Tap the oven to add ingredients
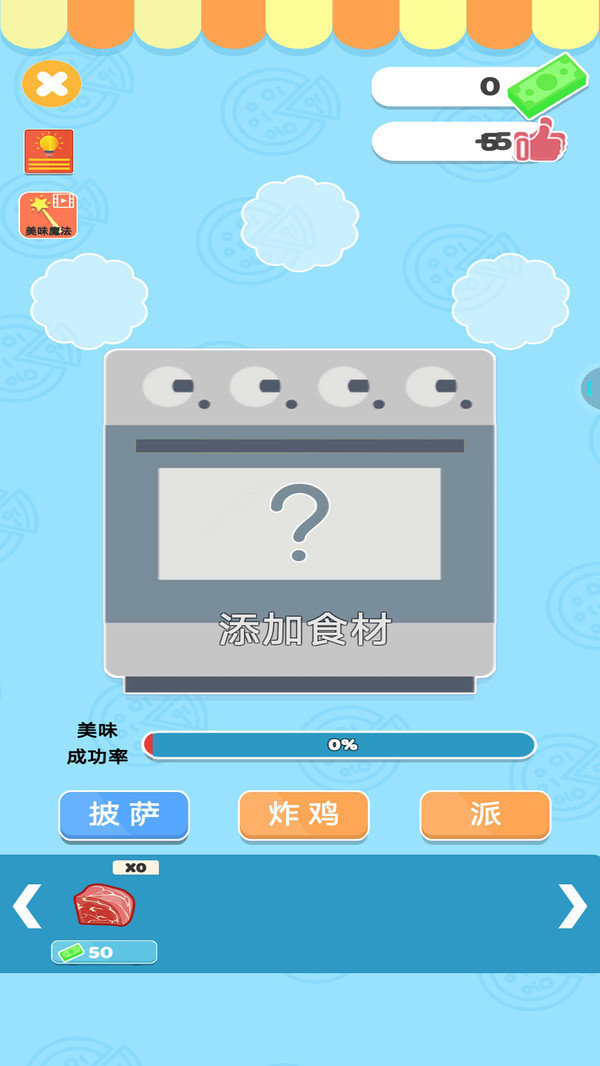Screen dimensions: 600x1066 tap(299, 523)
